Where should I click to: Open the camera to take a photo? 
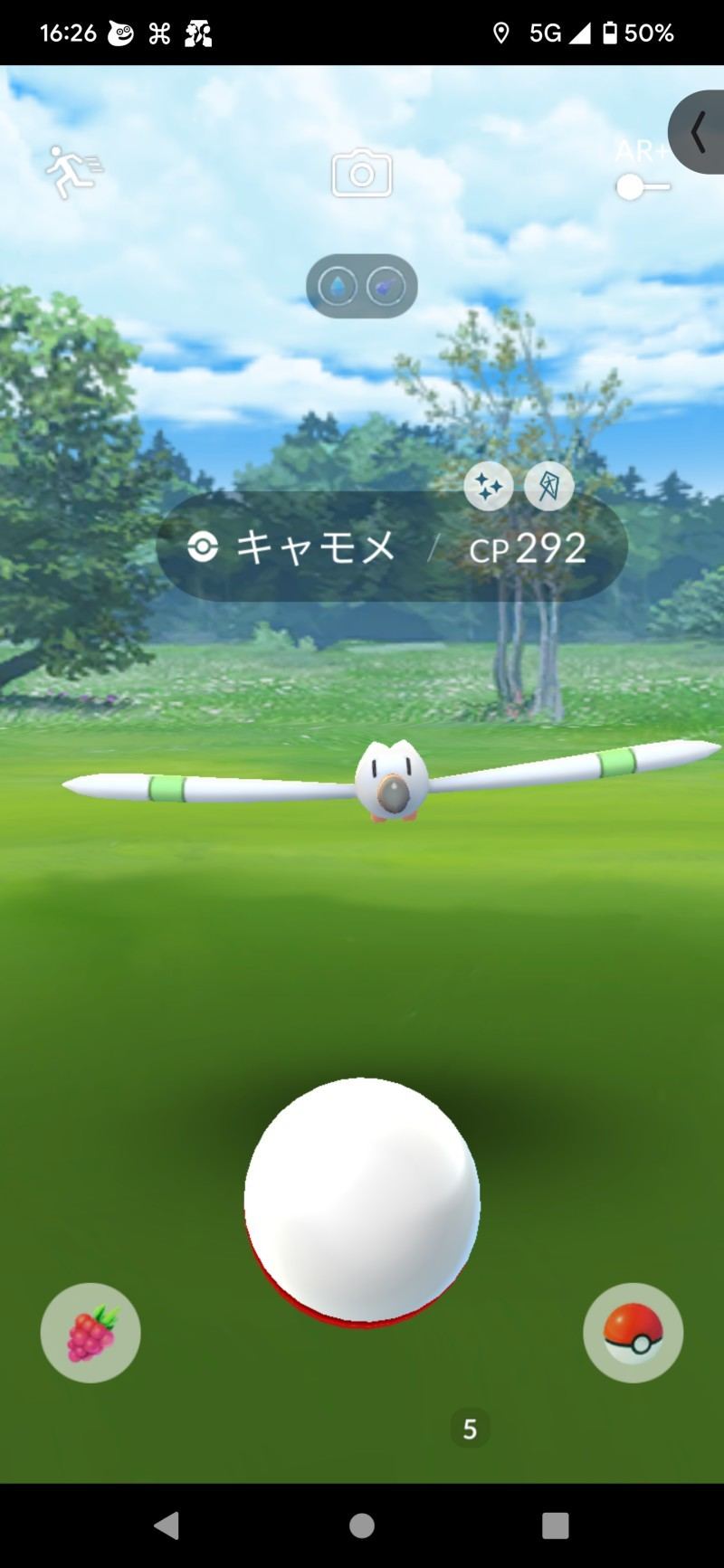[362, 173]
